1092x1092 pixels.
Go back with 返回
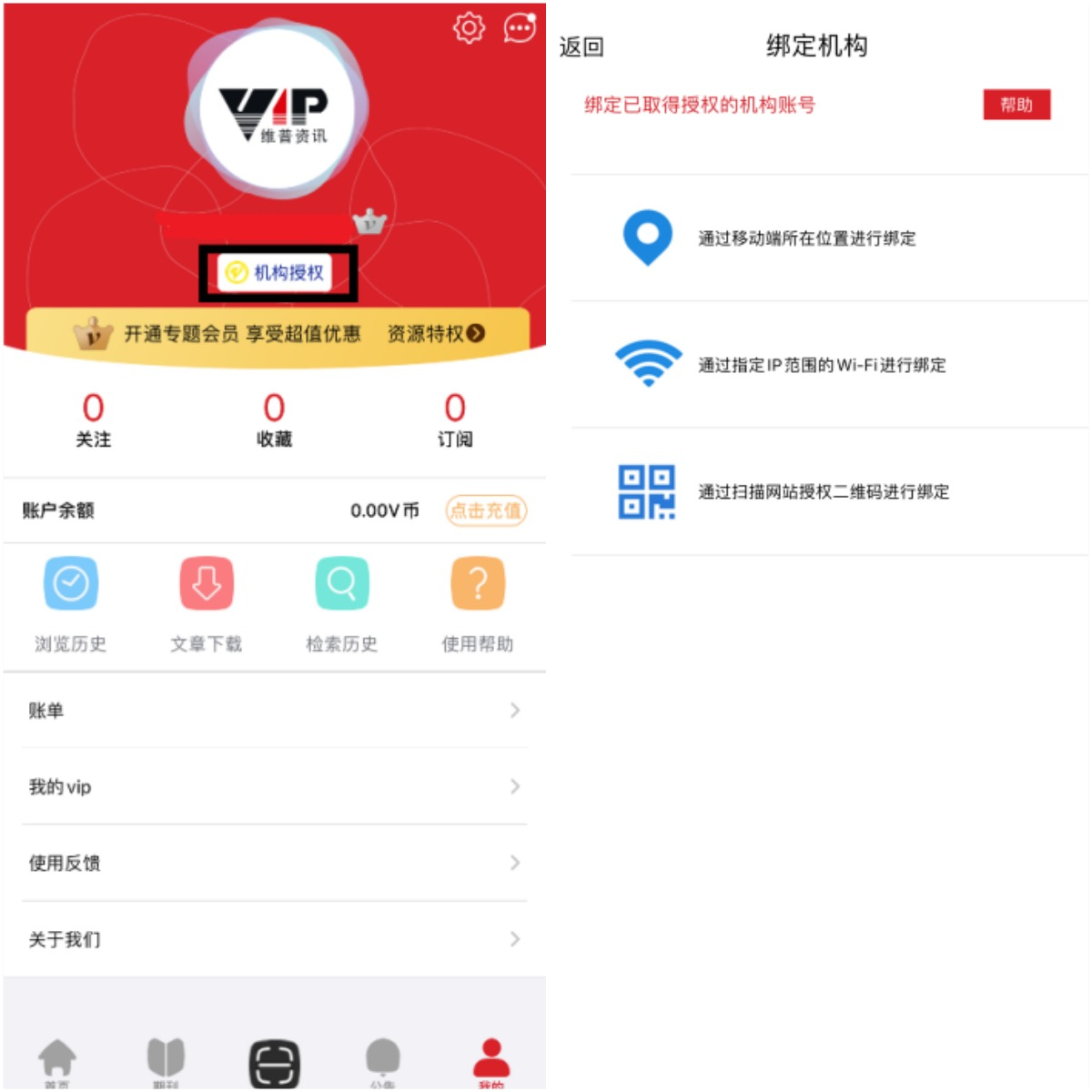point(581,46)
